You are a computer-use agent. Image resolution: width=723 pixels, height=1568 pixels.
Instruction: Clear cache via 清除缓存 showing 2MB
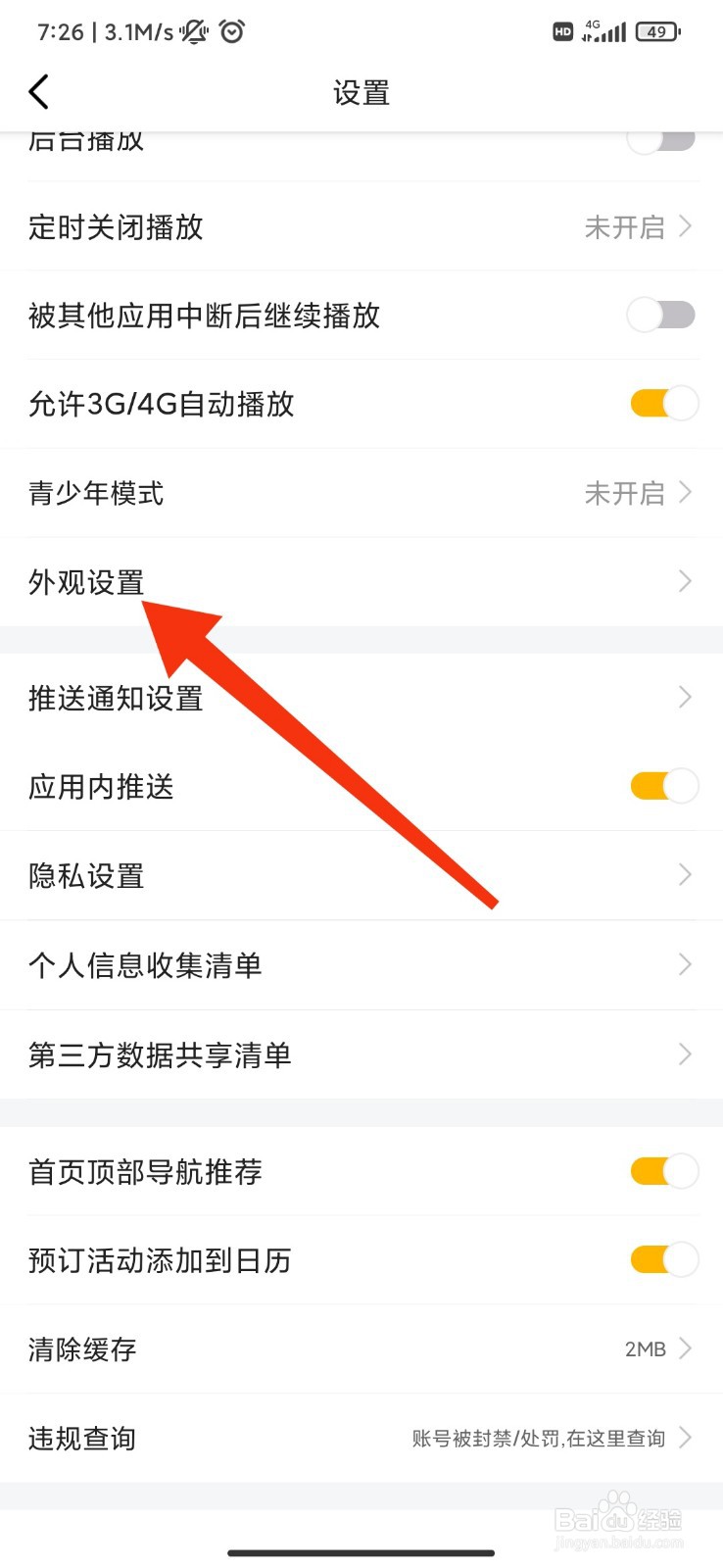pyautogui.click(x=361, y=1348)
